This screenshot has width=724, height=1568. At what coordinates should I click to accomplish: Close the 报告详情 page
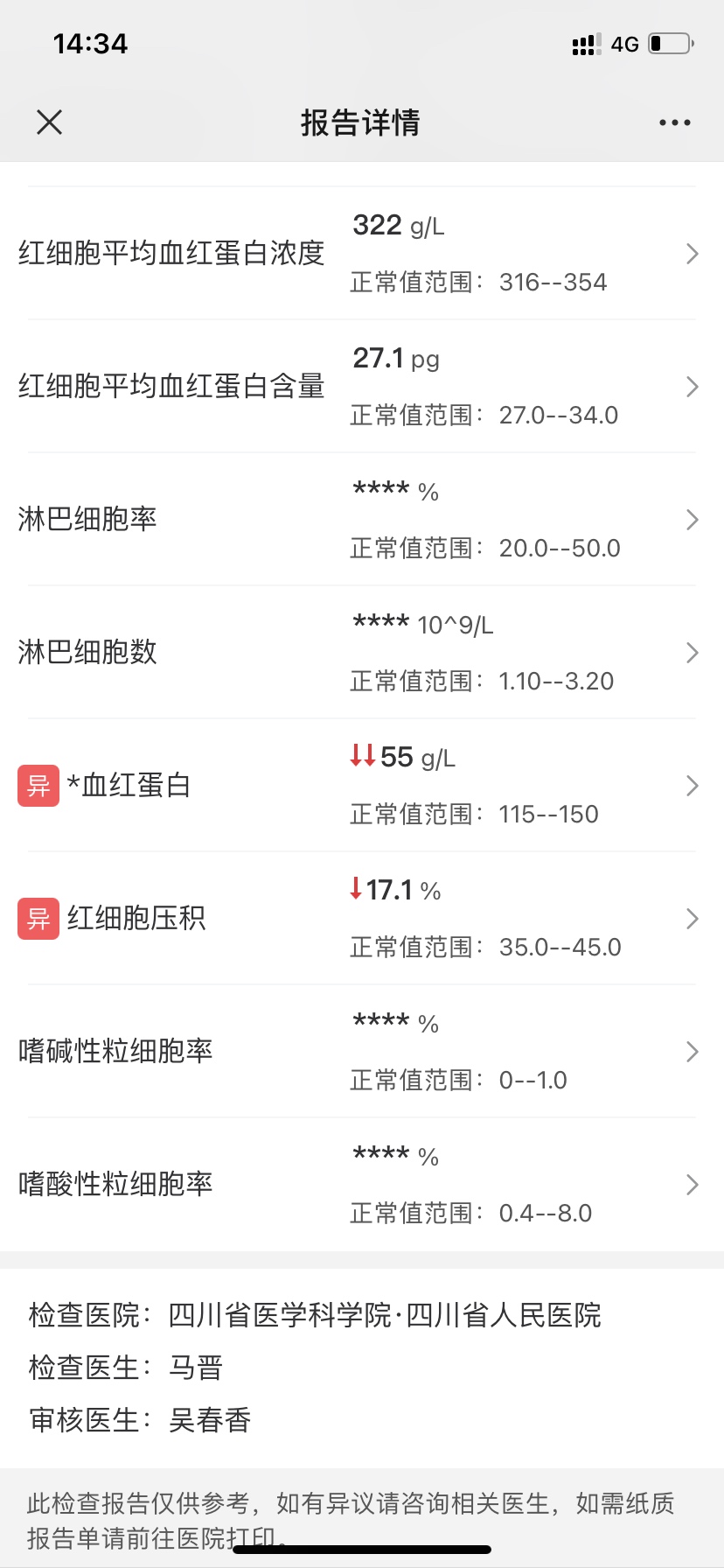click(50, 122)
